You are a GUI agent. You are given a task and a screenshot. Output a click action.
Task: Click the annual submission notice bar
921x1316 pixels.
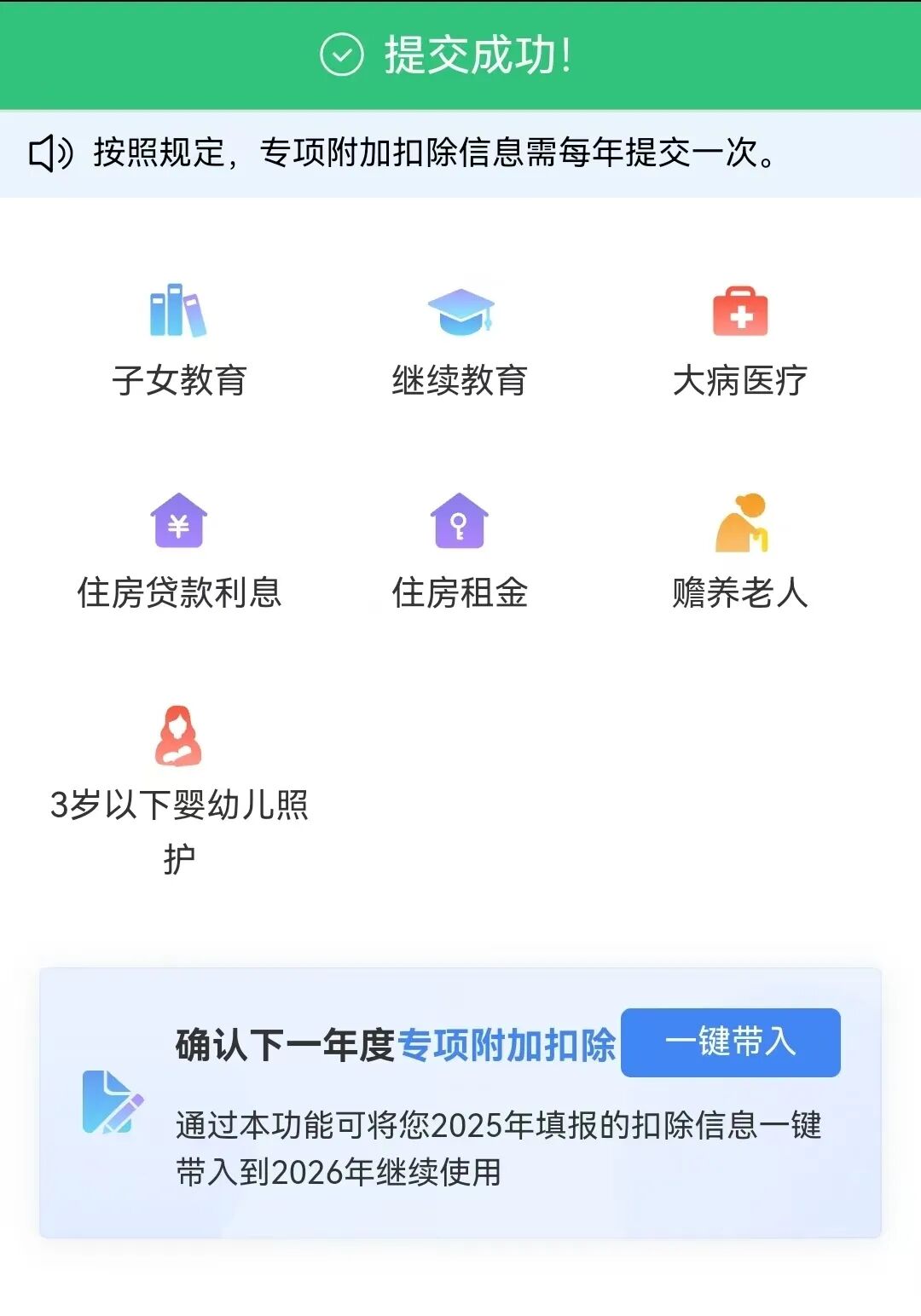pyautogui.click(x=460, y=155)
